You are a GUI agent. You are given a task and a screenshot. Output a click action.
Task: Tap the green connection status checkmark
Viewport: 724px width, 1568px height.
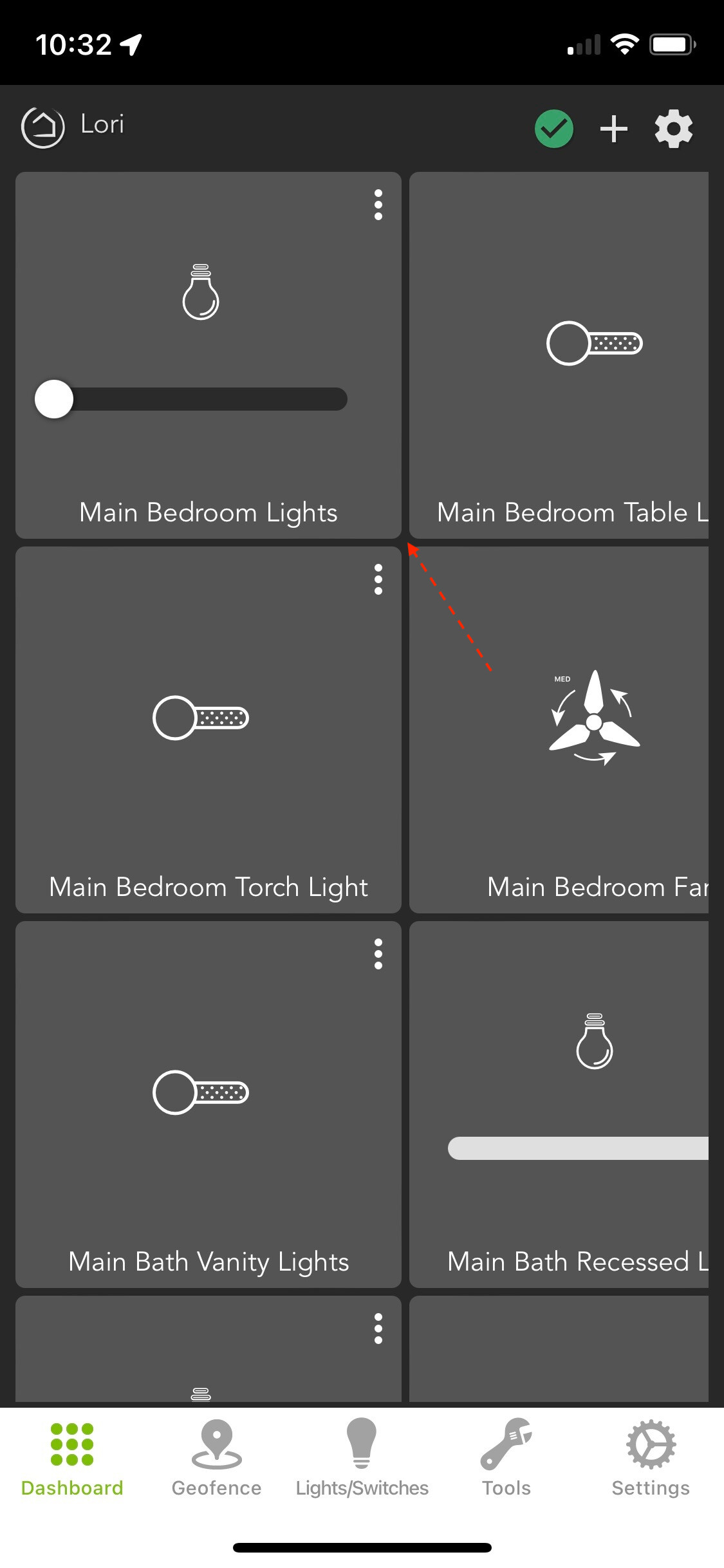coord(554,129)
